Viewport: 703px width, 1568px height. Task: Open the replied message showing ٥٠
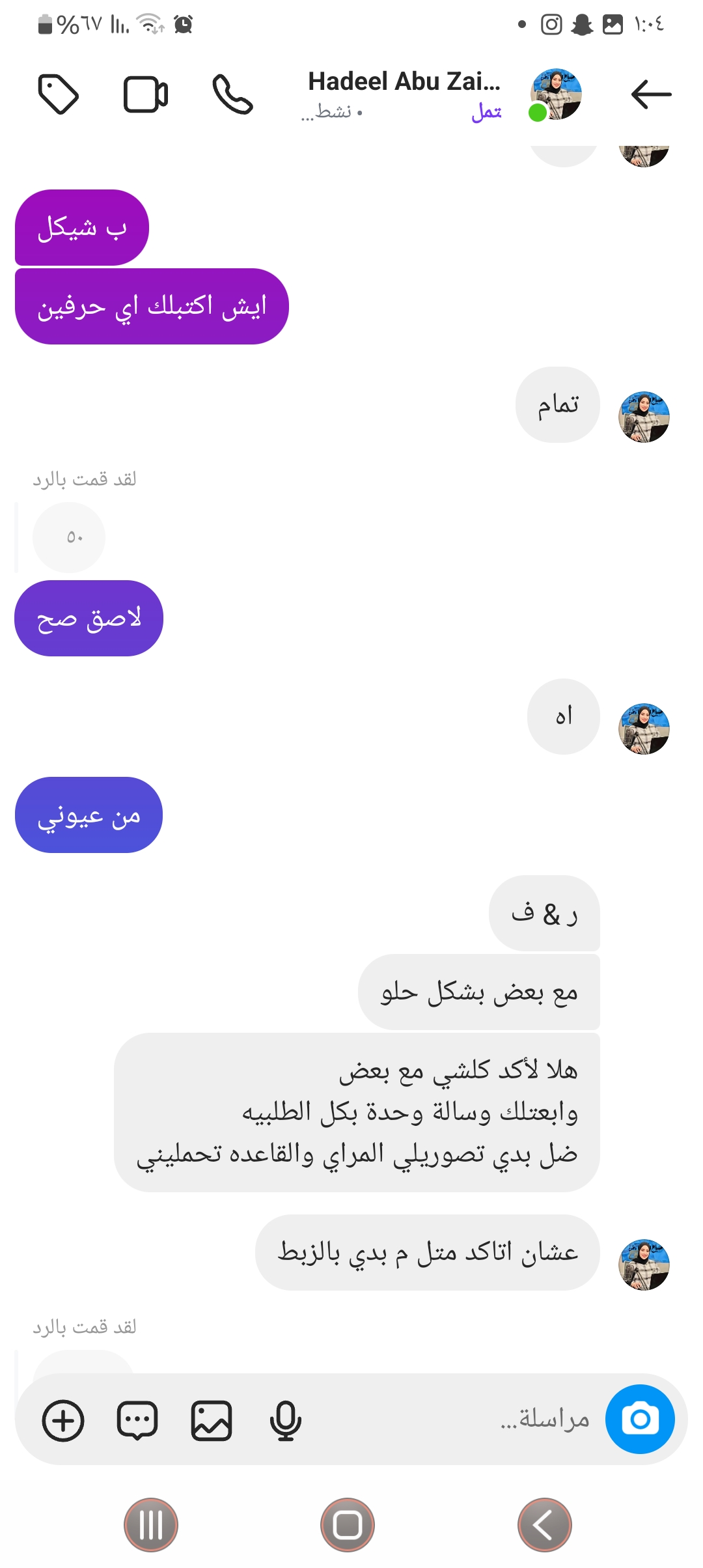(69, 537)
